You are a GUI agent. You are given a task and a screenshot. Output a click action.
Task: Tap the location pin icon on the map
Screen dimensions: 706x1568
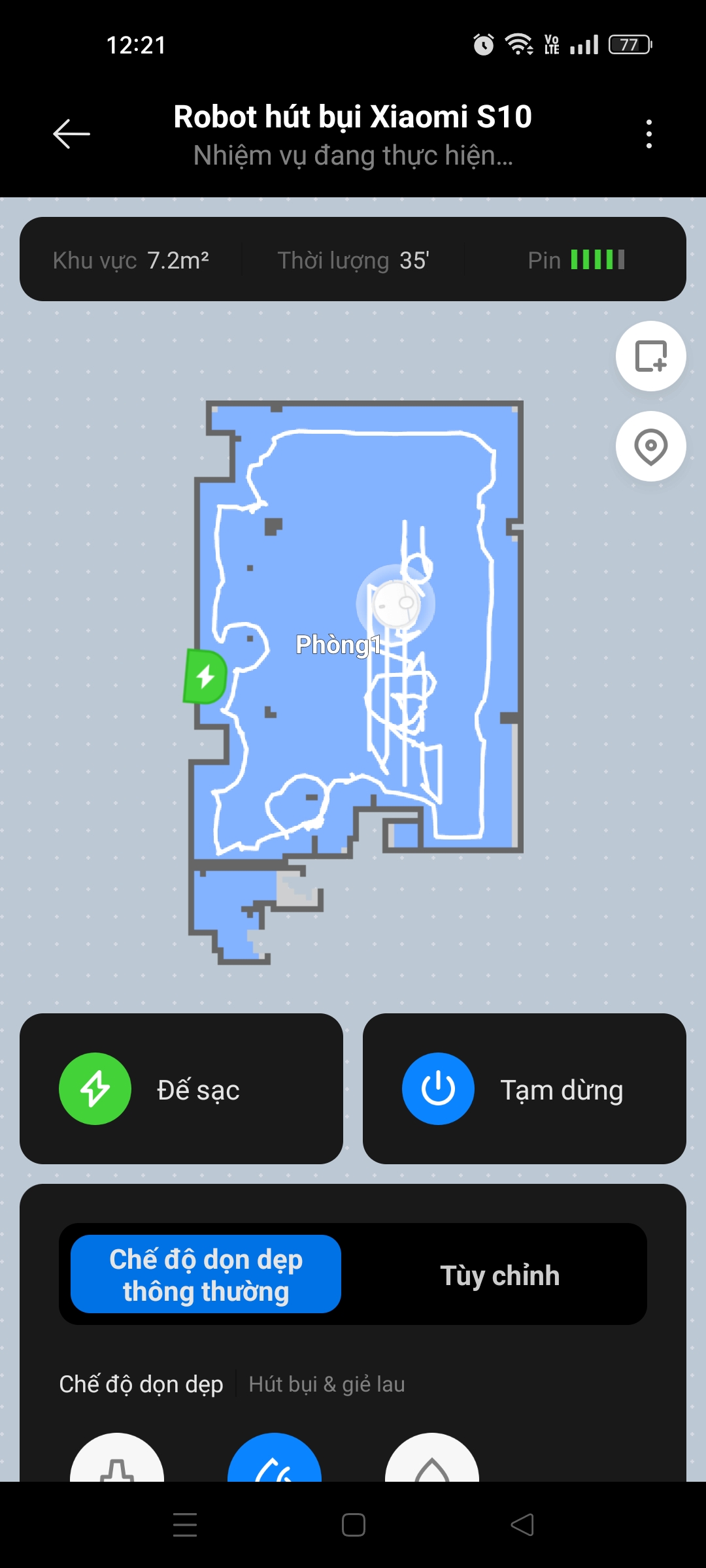650,447
